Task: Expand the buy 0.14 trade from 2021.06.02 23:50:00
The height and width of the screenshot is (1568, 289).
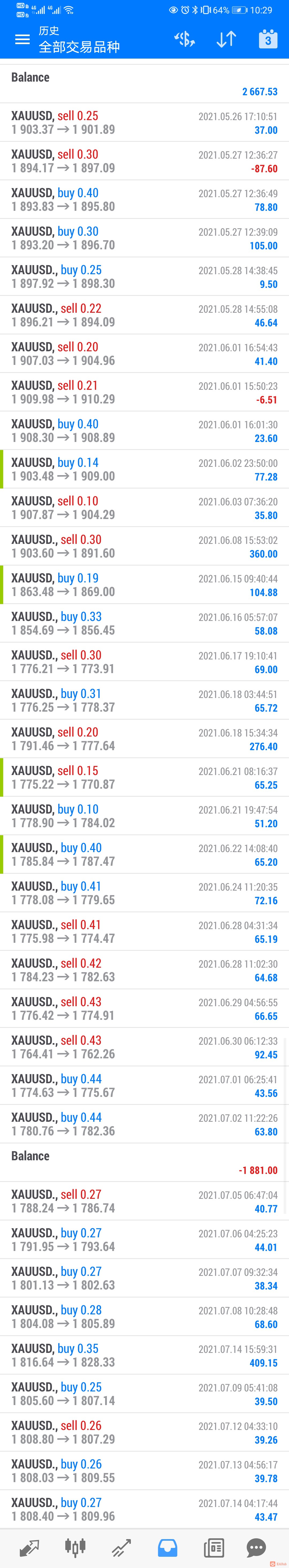Action: click(144, 469)
